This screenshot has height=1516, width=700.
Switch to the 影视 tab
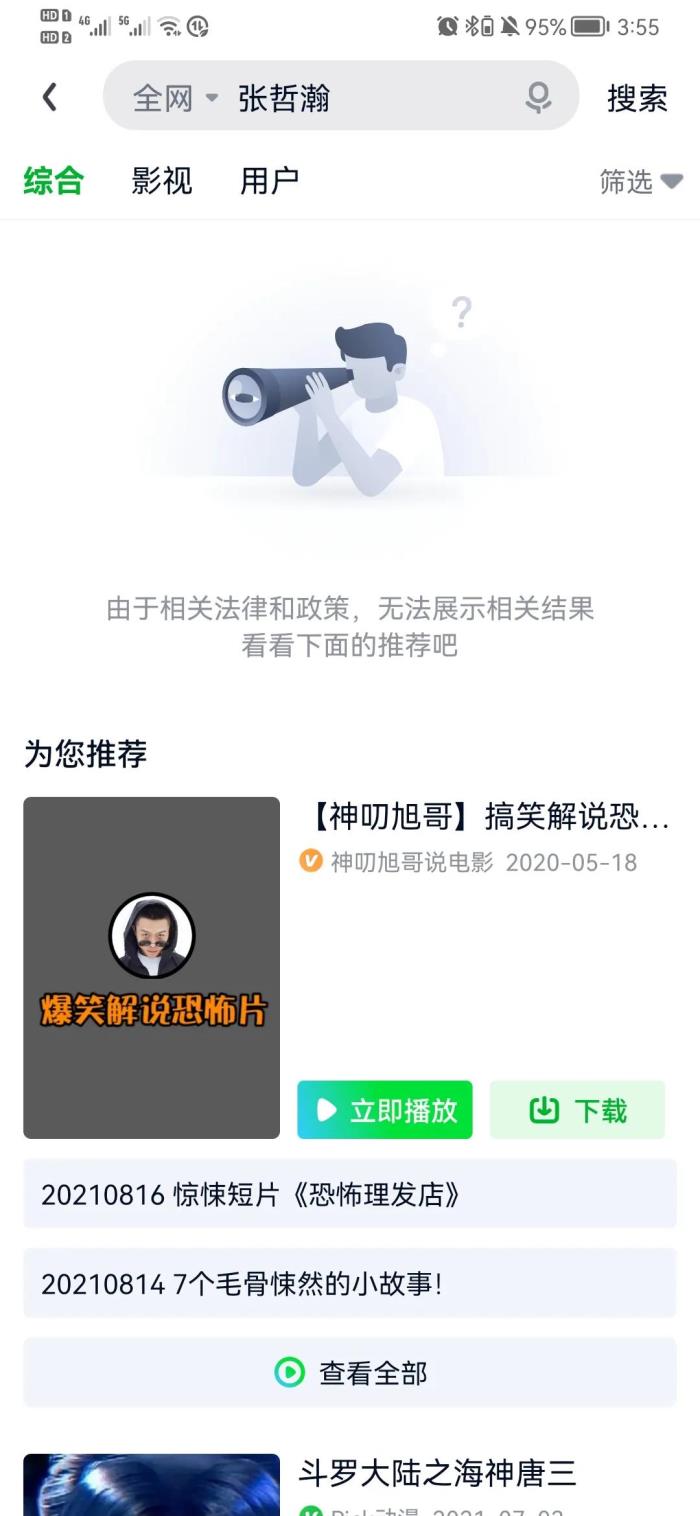161,181
